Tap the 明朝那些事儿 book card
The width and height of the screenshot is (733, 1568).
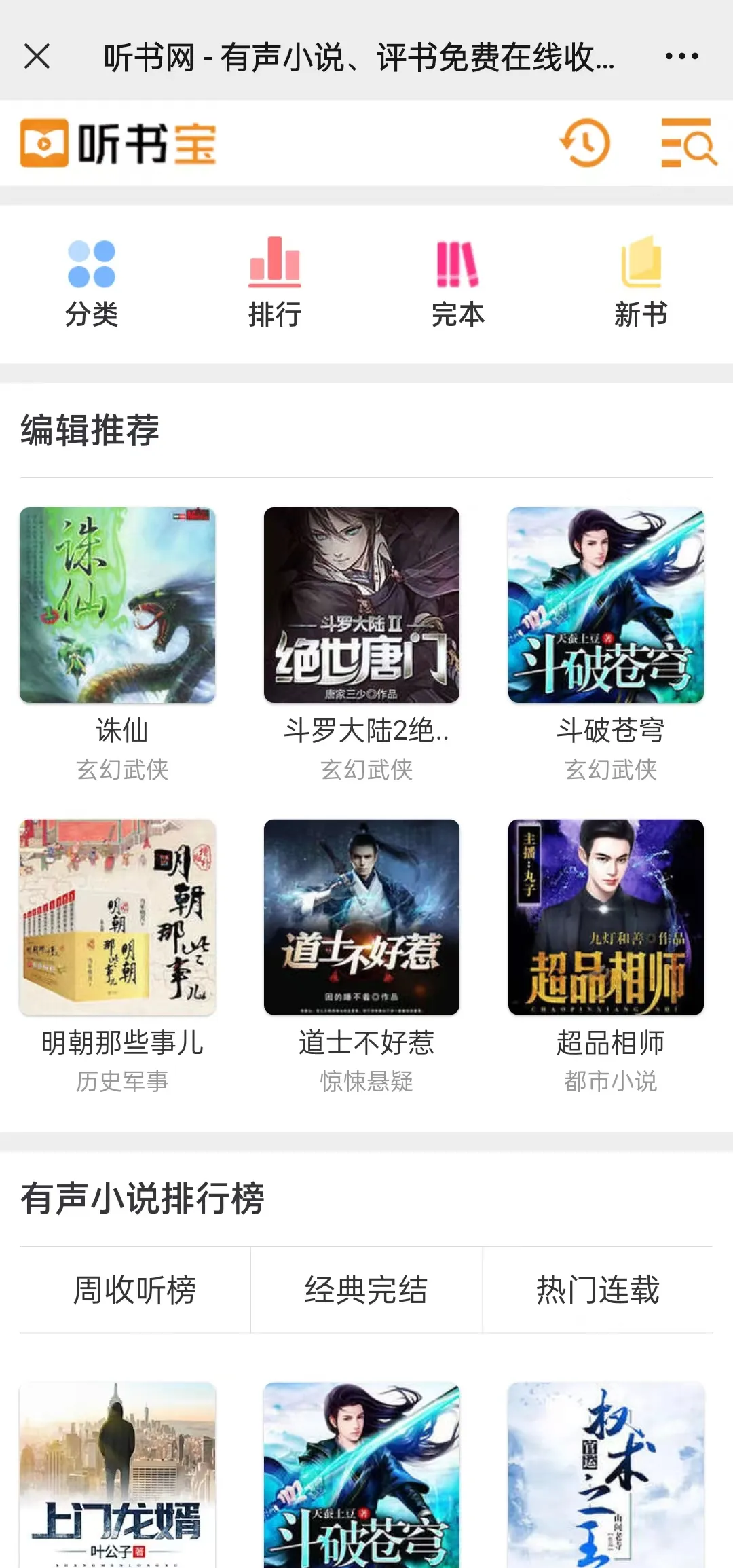tap(118, 917)
